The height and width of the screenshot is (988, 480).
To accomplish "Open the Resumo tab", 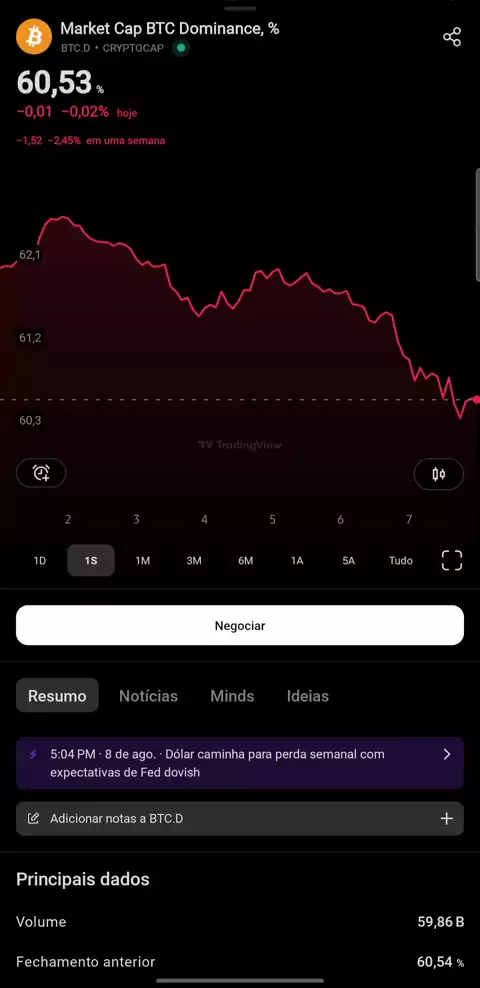I will (57, 696).
